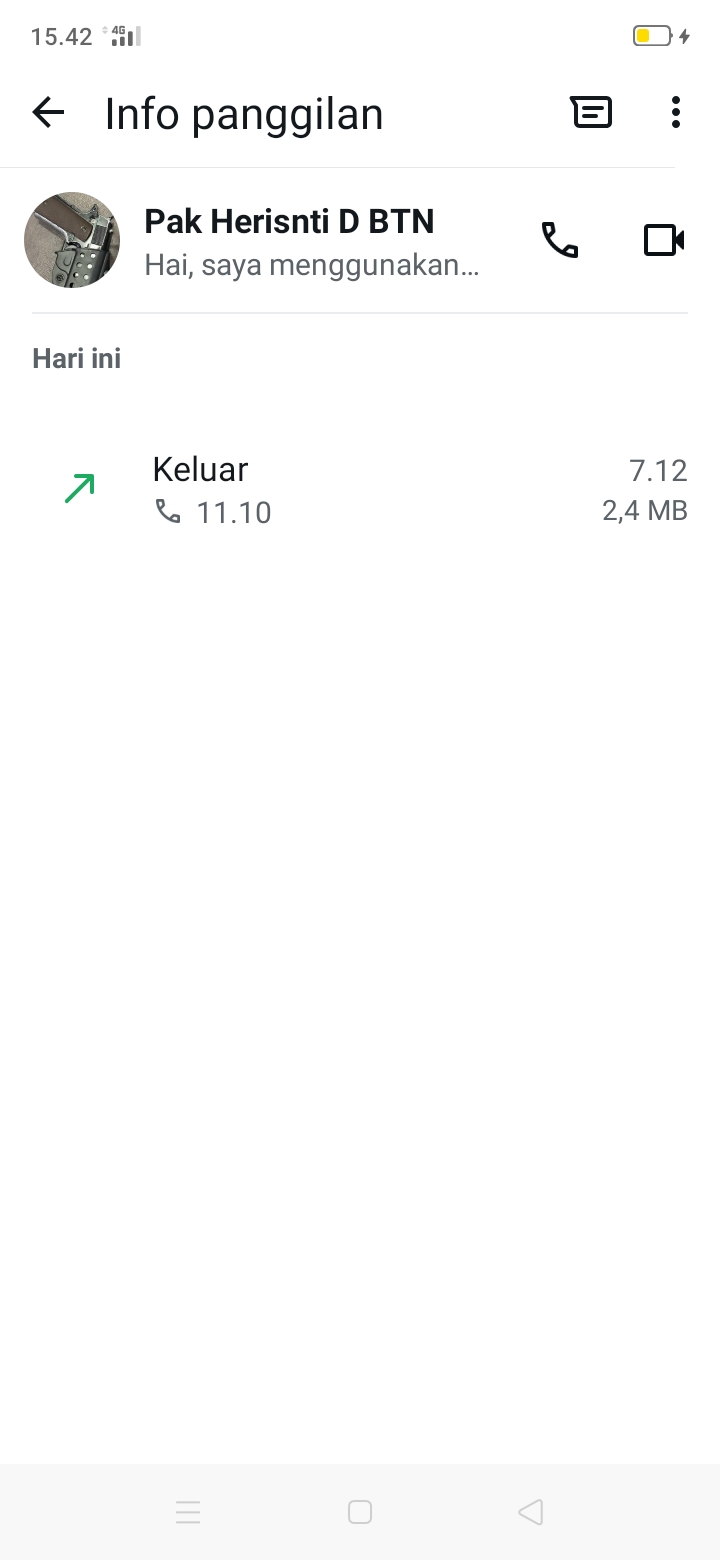Screen dimensions: 720x1560
Task: Start a voice call to Pak Herisnti
Action: (x=560, y=240)
